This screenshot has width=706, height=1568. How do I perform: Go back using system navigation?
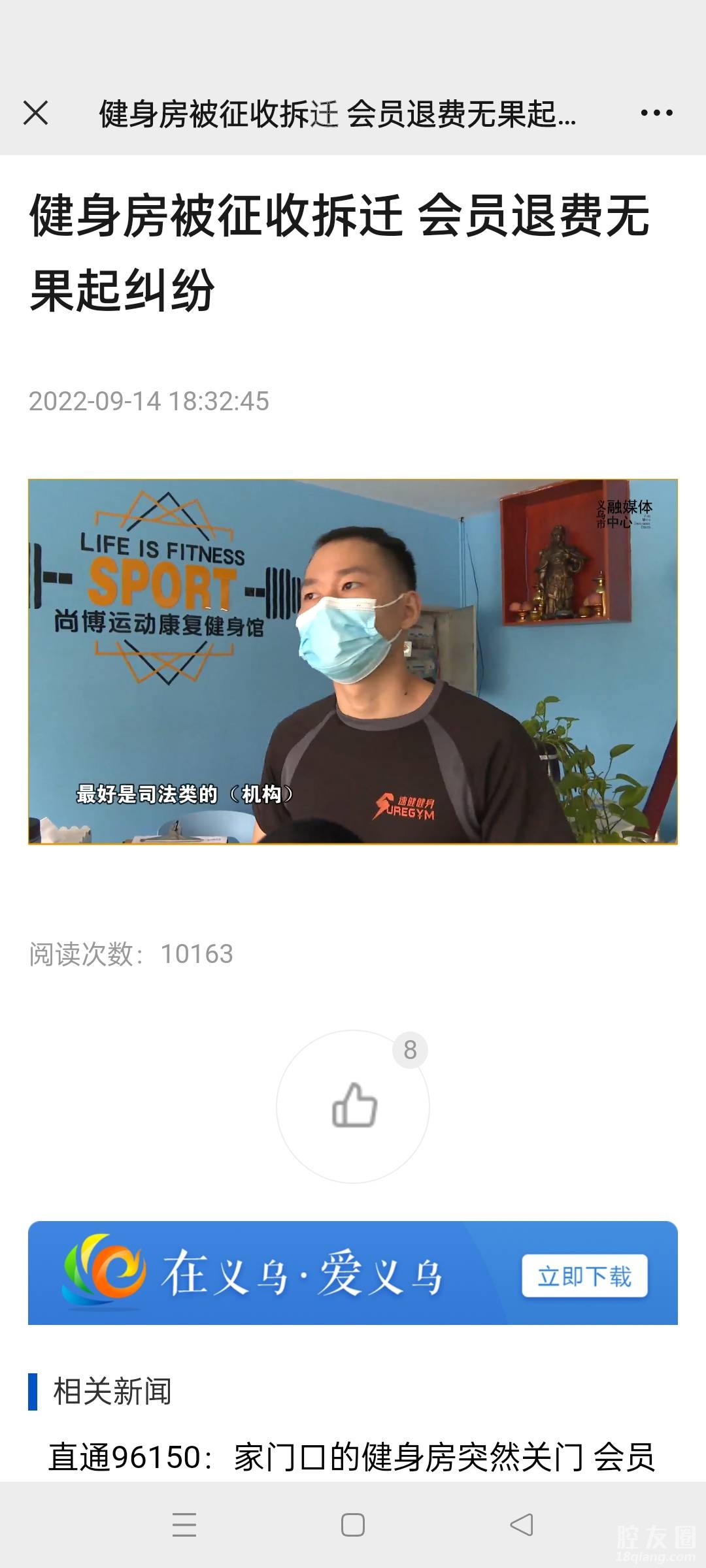pos(522,1525)
